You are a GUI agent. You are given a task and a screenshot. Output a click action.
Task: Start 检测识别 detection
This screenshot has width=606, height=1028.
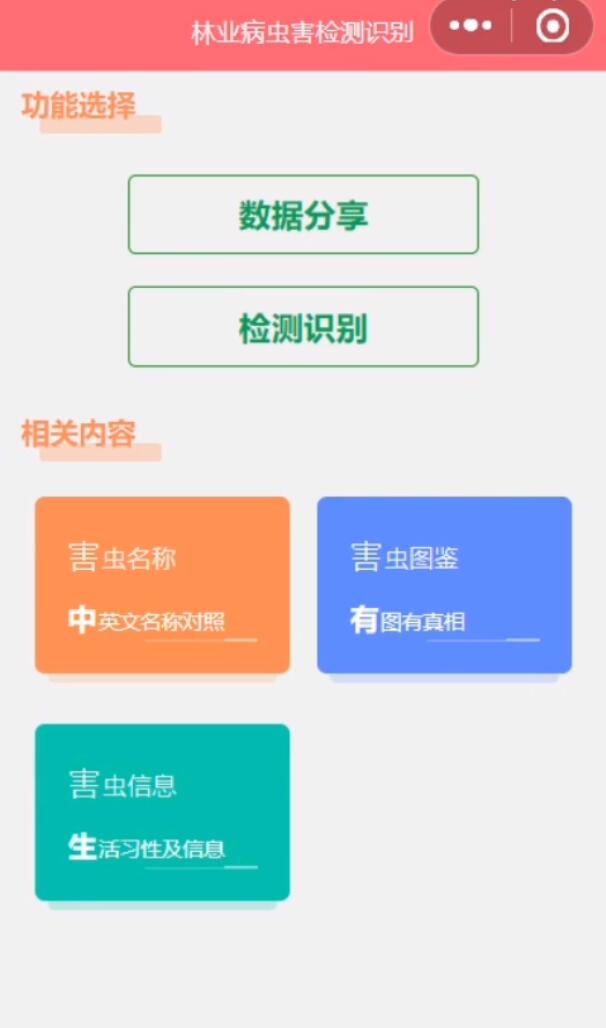(303, 327)
